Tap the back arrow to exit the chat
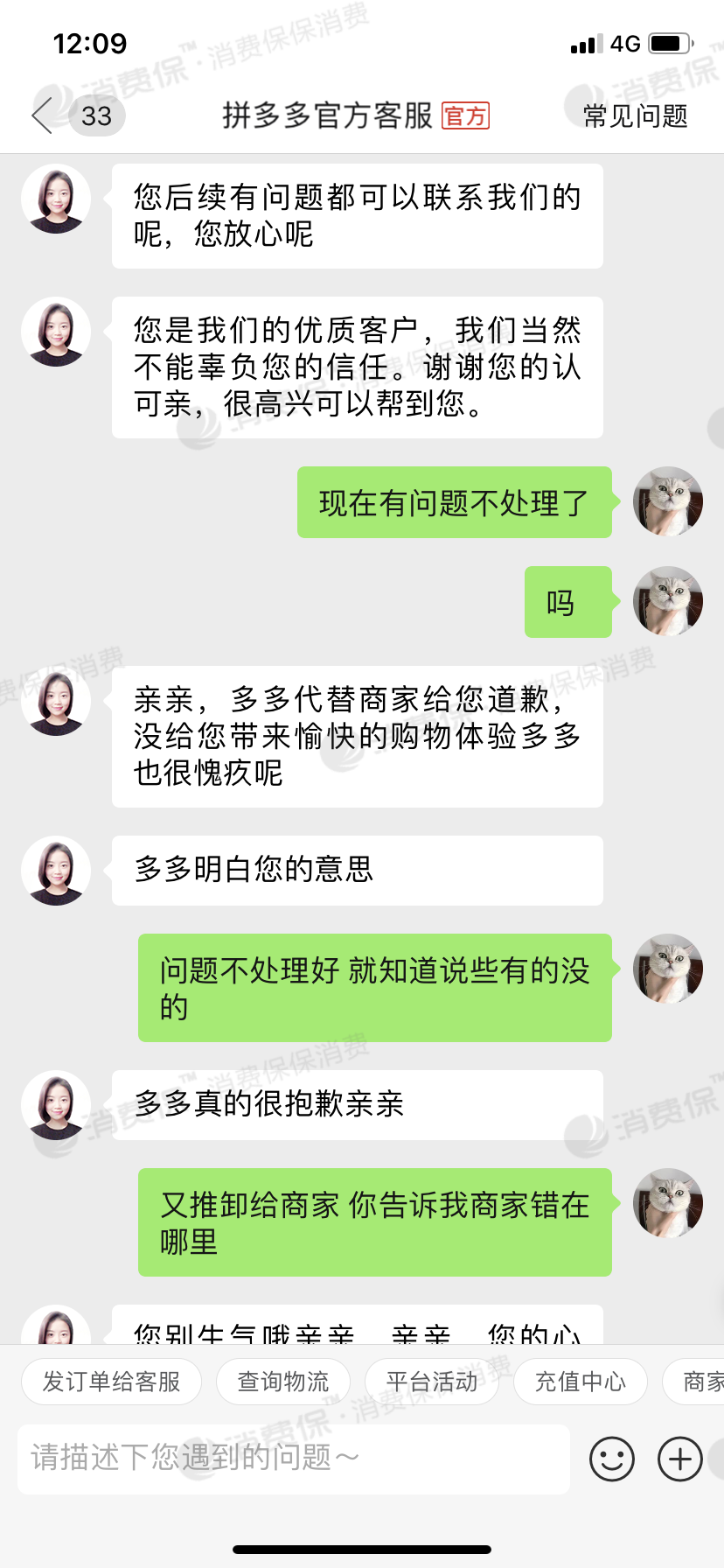Image resolution: width=724 pixels, height=1568 pixels. tap(39, 115)
